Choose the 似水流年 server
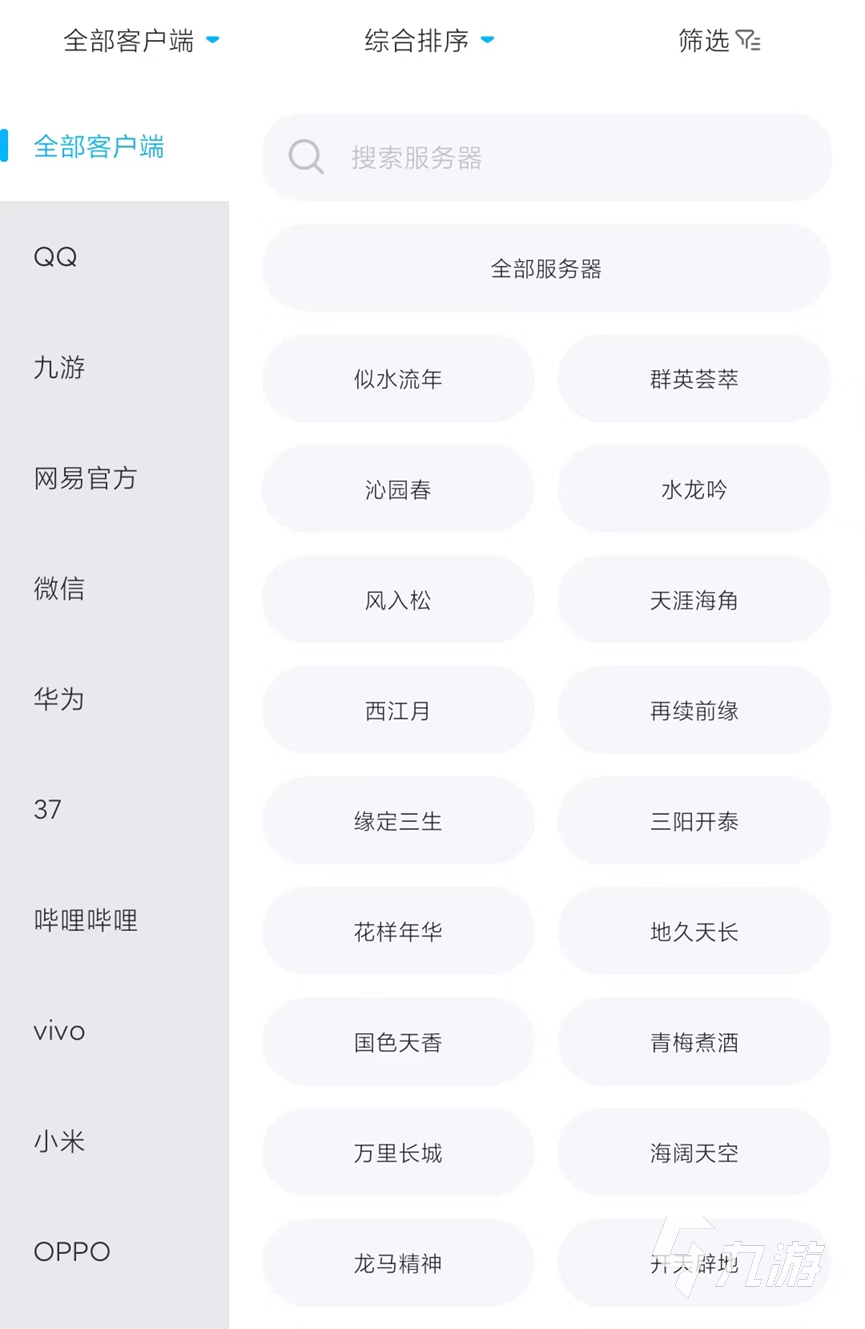865x1329 pixels. [x=398, y=379]
